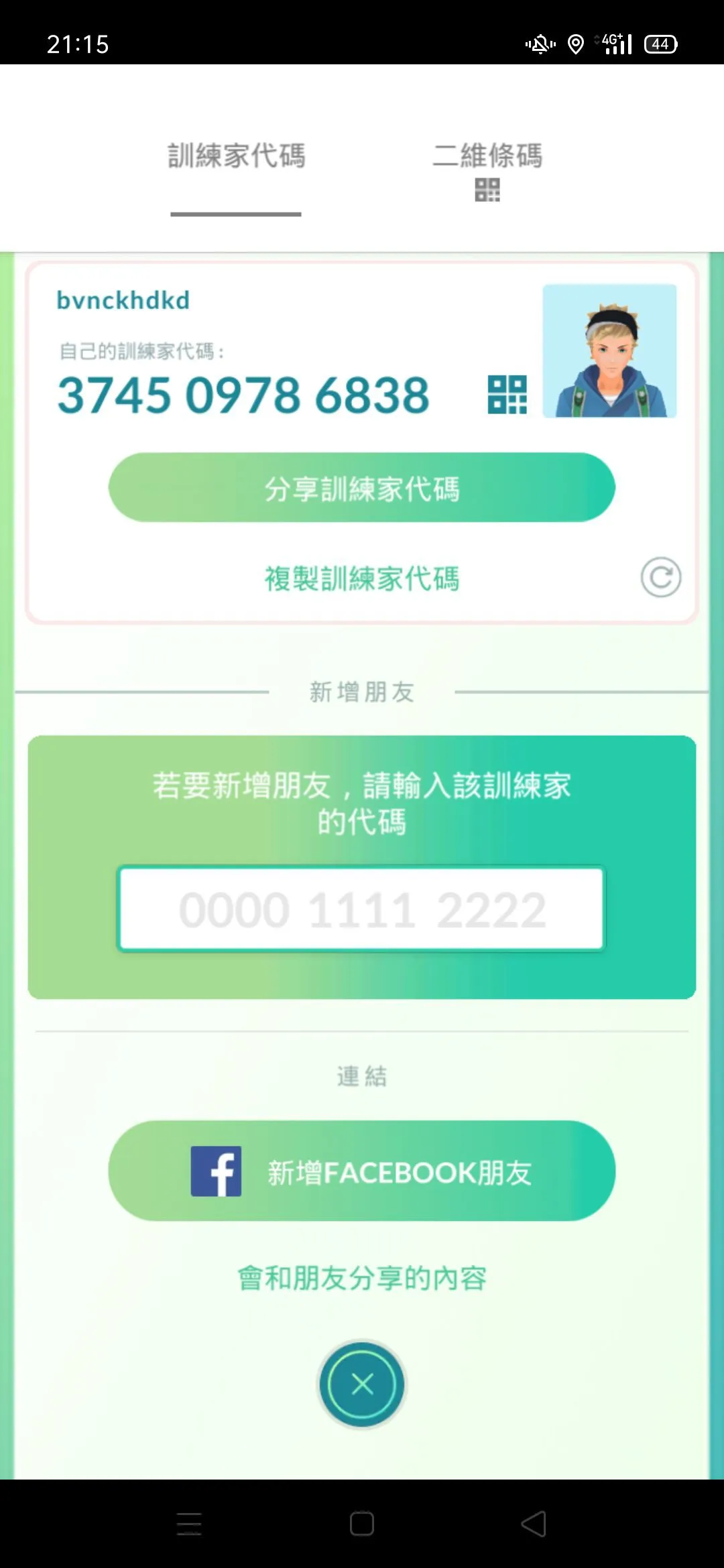The image size is (724, 1568).
Task: Focus the friend trainer code input field
Action: coord(361,909)
